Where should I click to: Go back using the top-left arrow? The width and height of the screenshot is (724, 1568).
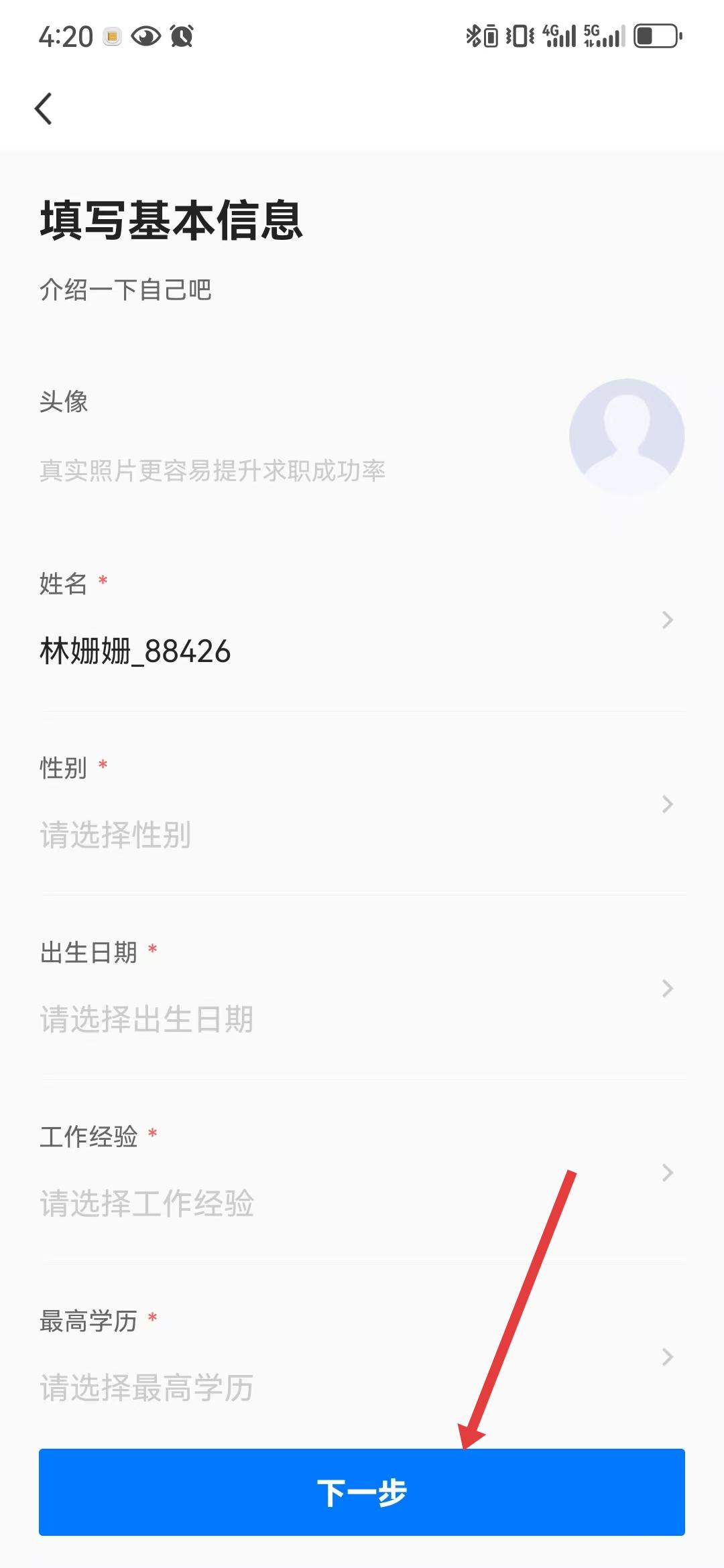pos(44,109)
